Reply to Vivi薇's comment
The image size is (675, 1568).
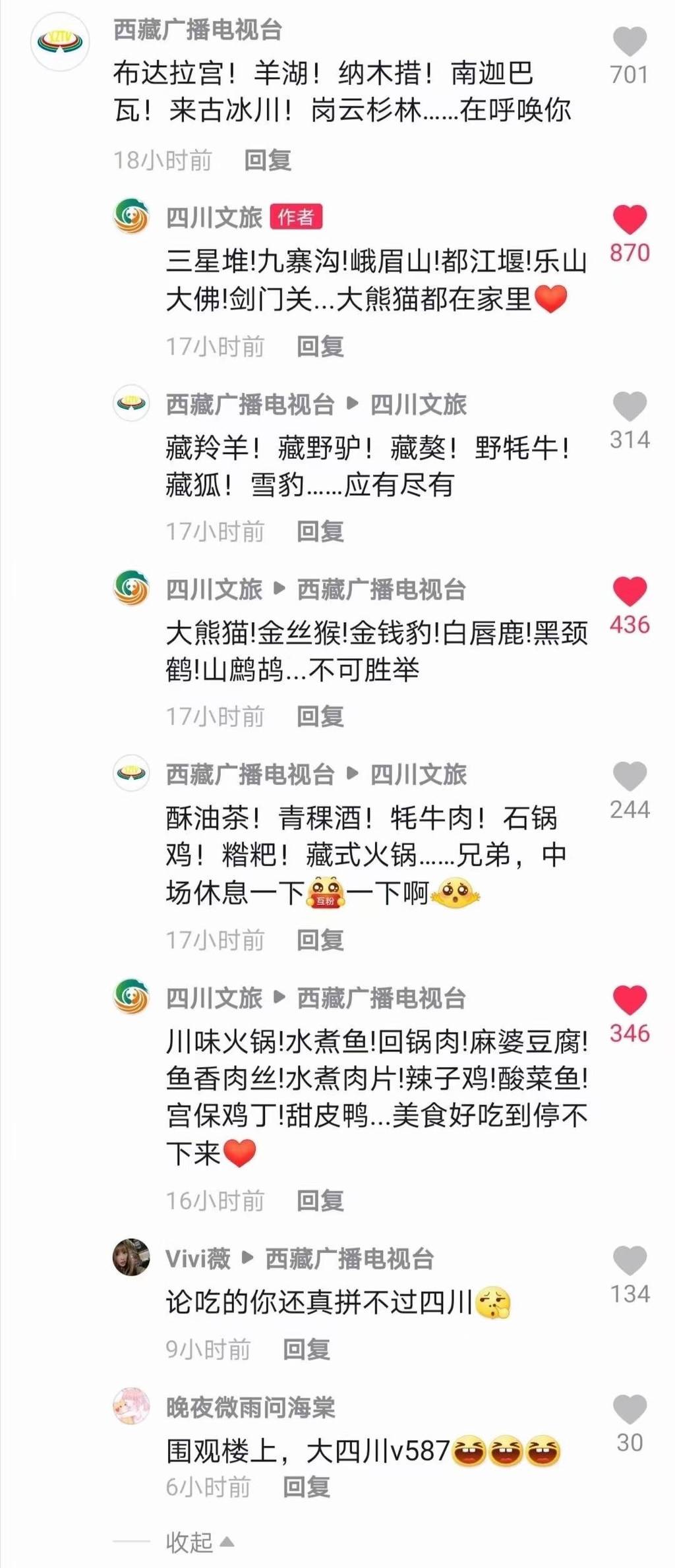[x=307, y=1349]
